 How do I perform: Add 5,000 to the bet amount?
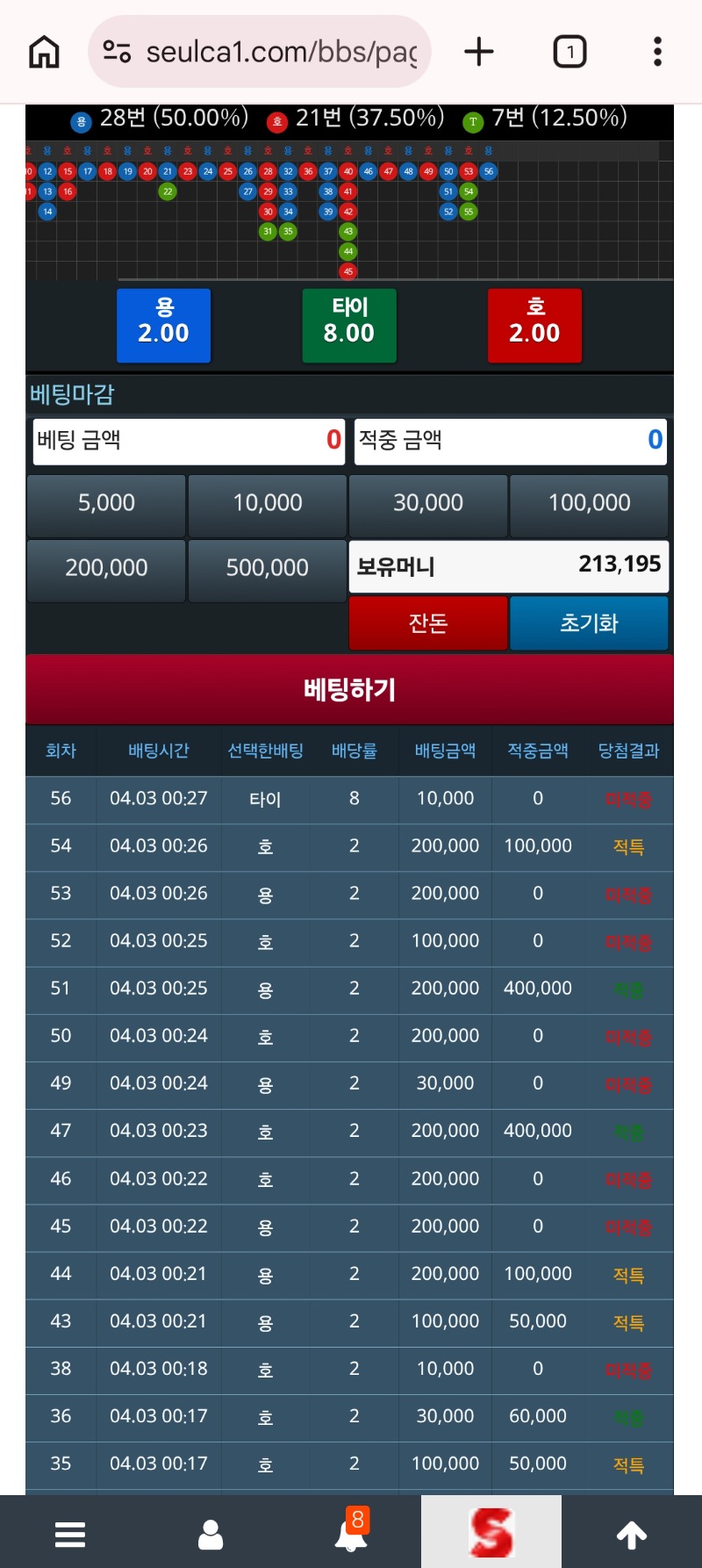tap(106, 505)
